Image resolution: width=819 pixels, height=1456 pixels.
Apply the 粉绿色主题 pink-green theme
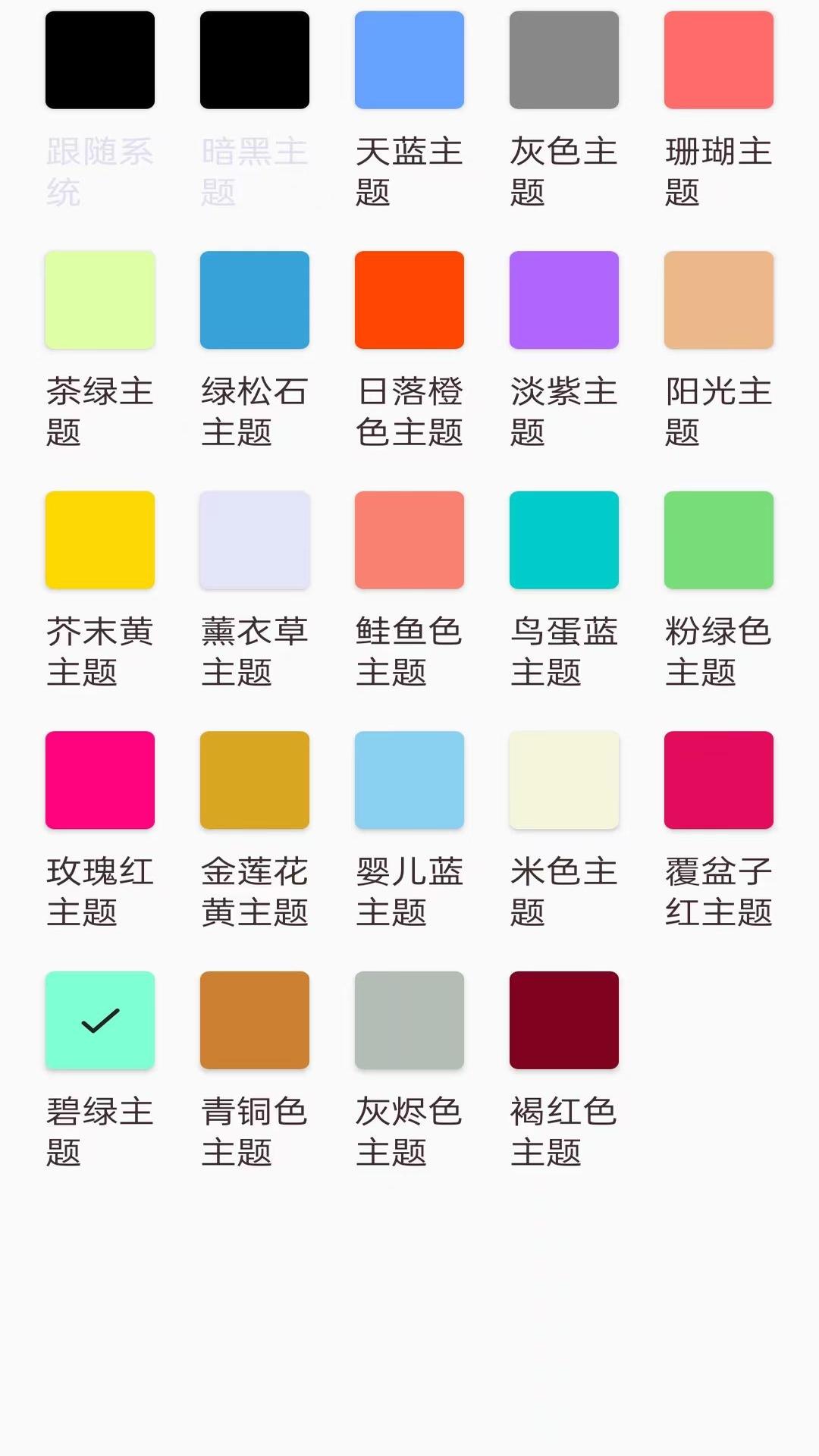coord(718,540)
